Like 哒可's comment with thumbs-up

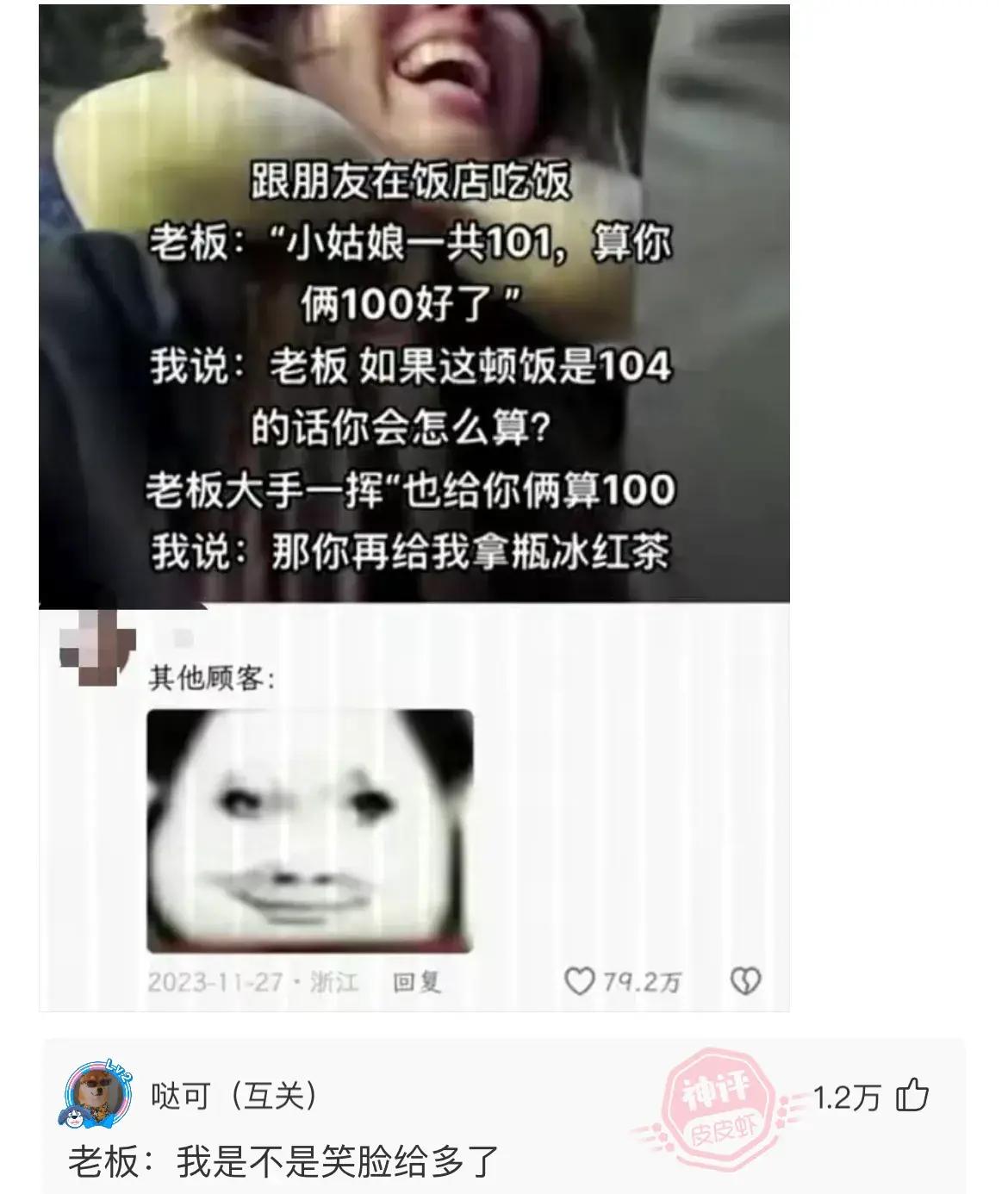[912, 1096]
